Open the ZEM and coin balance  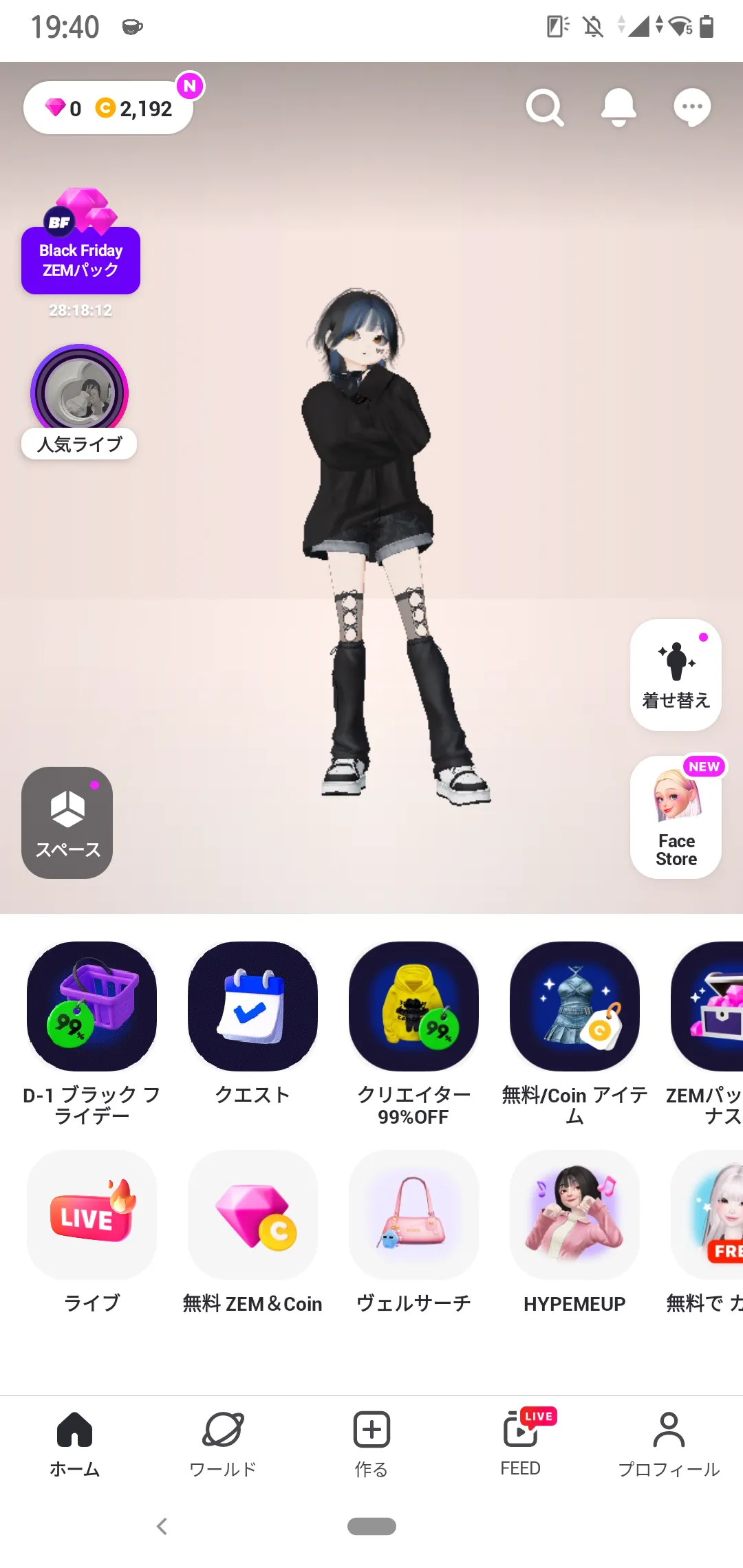coord(109,108)
